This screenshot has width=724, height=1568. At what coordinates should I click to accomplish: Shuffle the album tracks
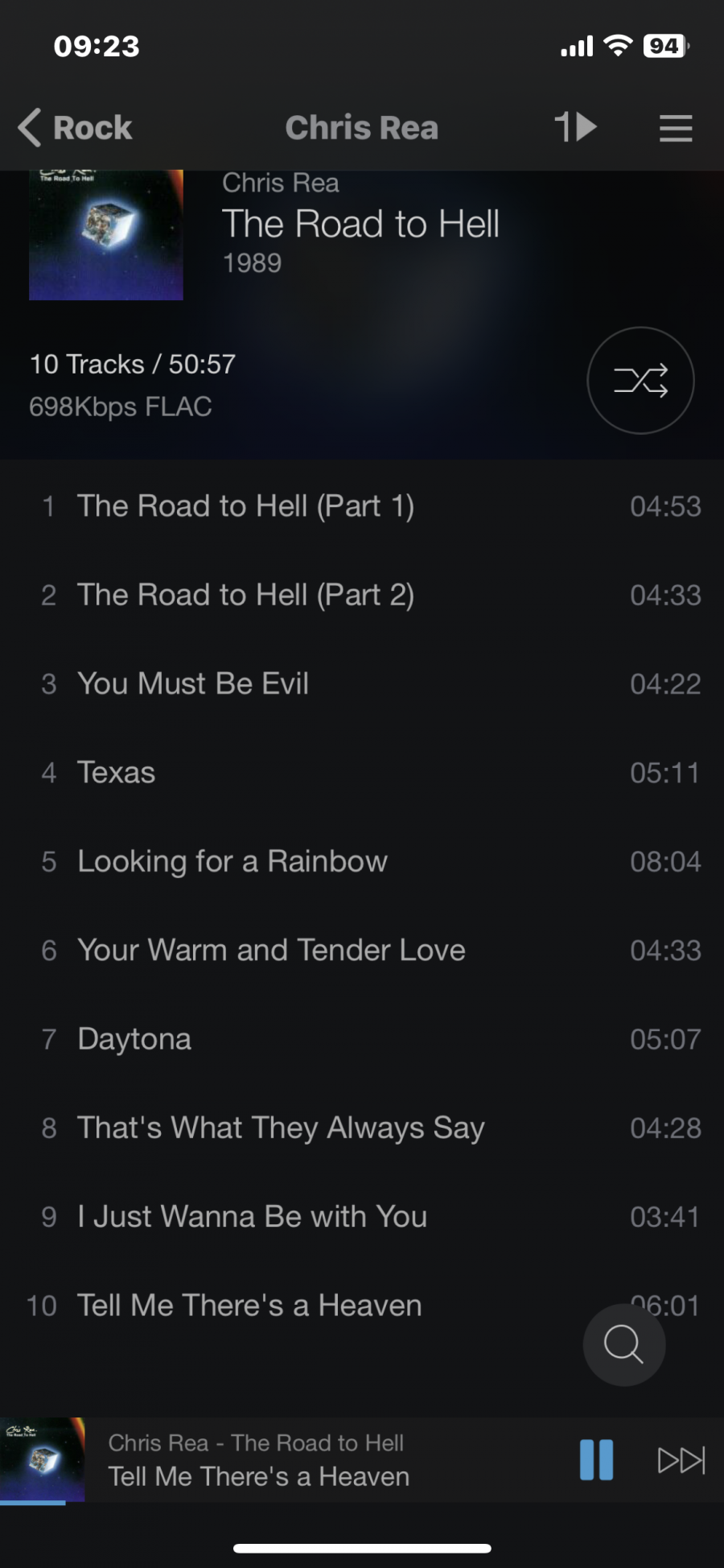[640, 381]
